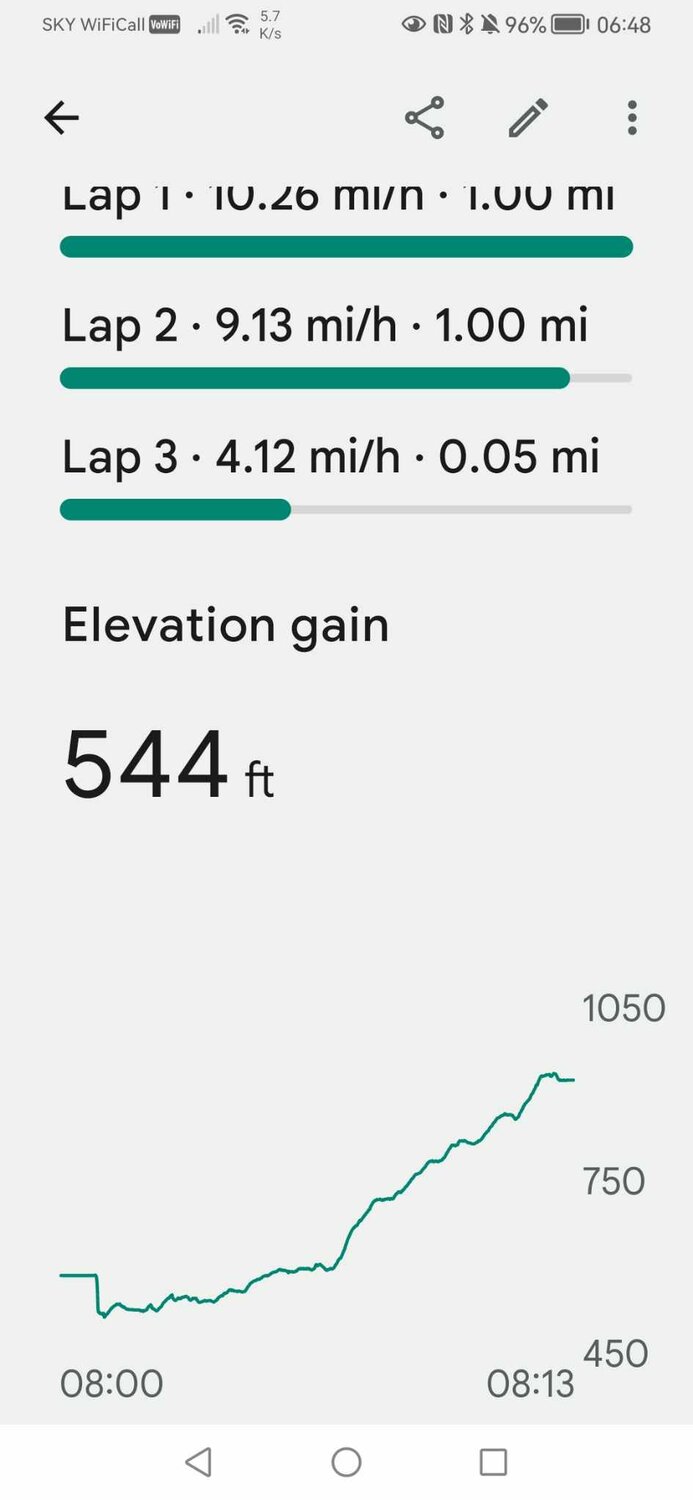Share this workout activity
693x1500 pixels.
424,118
